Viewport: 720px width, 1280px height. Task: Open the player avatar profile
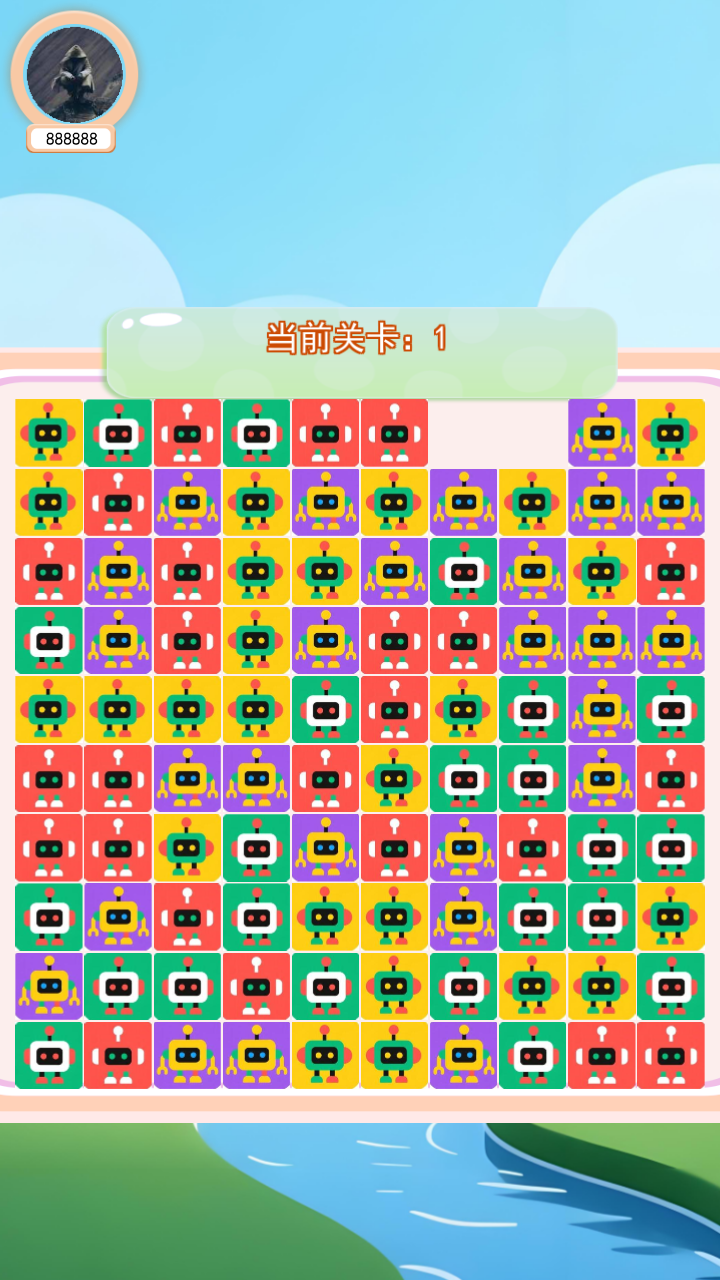74,75
